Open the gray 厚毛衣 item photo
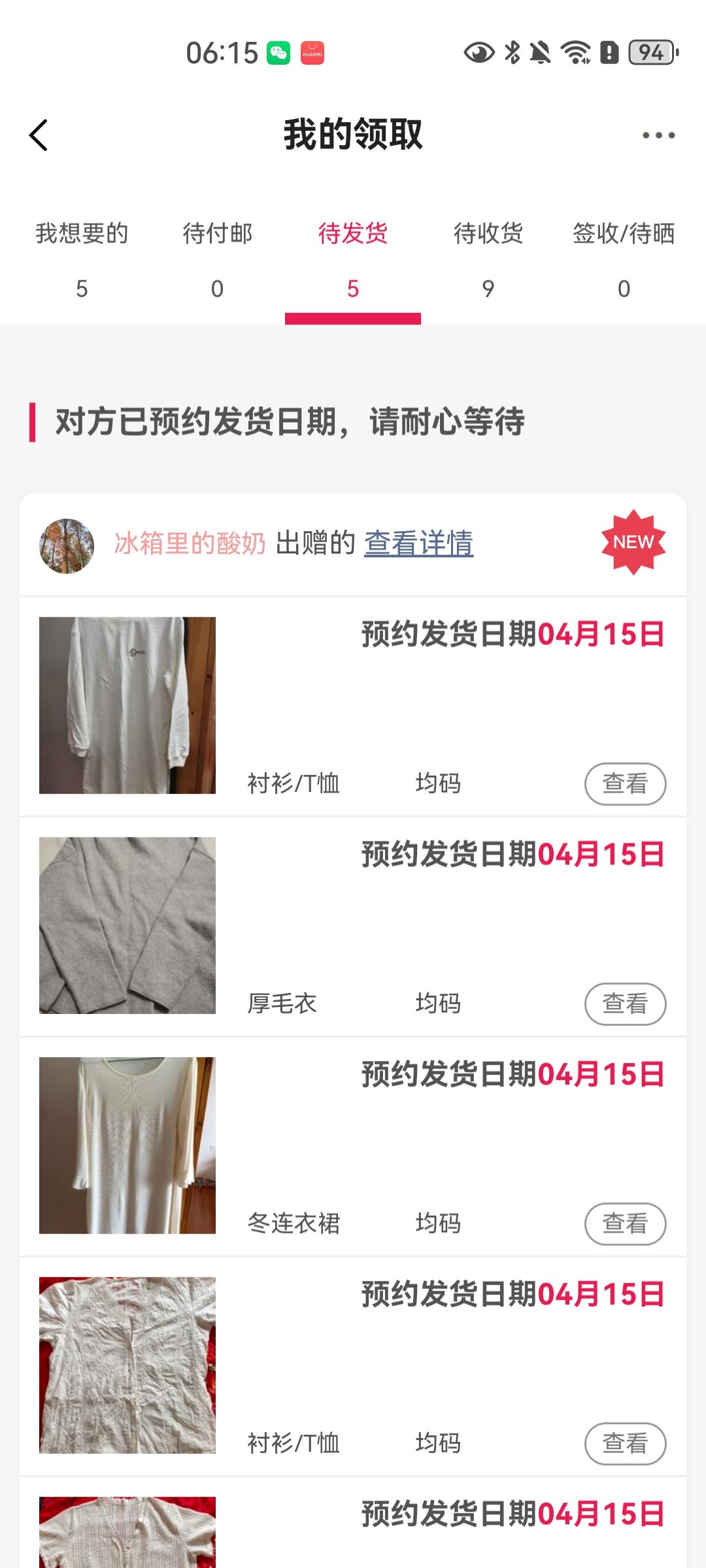 tap(127, 925)
